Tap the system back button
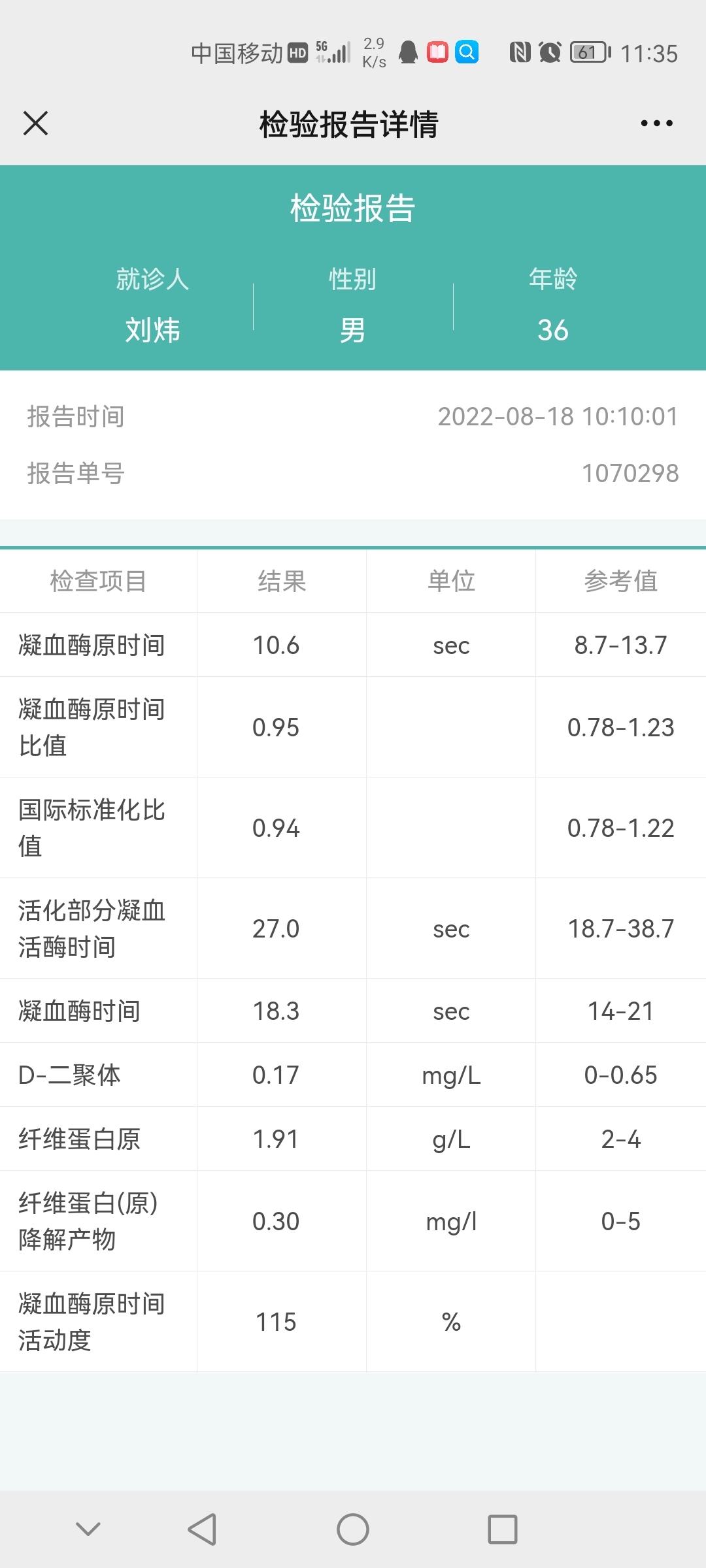Screen dimensions: 706x1568 pos(202,1529)
